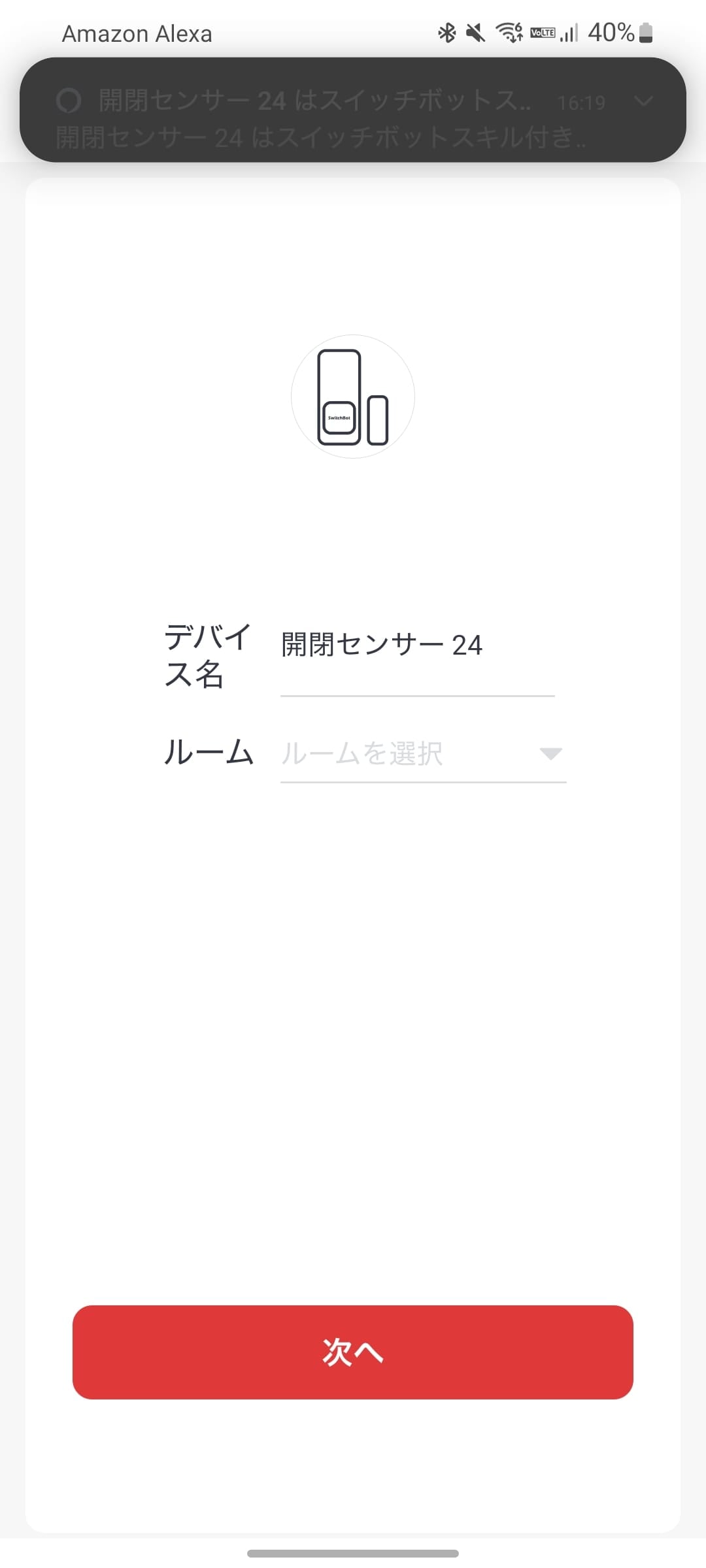Open the Amazon Alexa notification banner
The width and height of the screenshot is (706, 1568).
coord(314,119)
